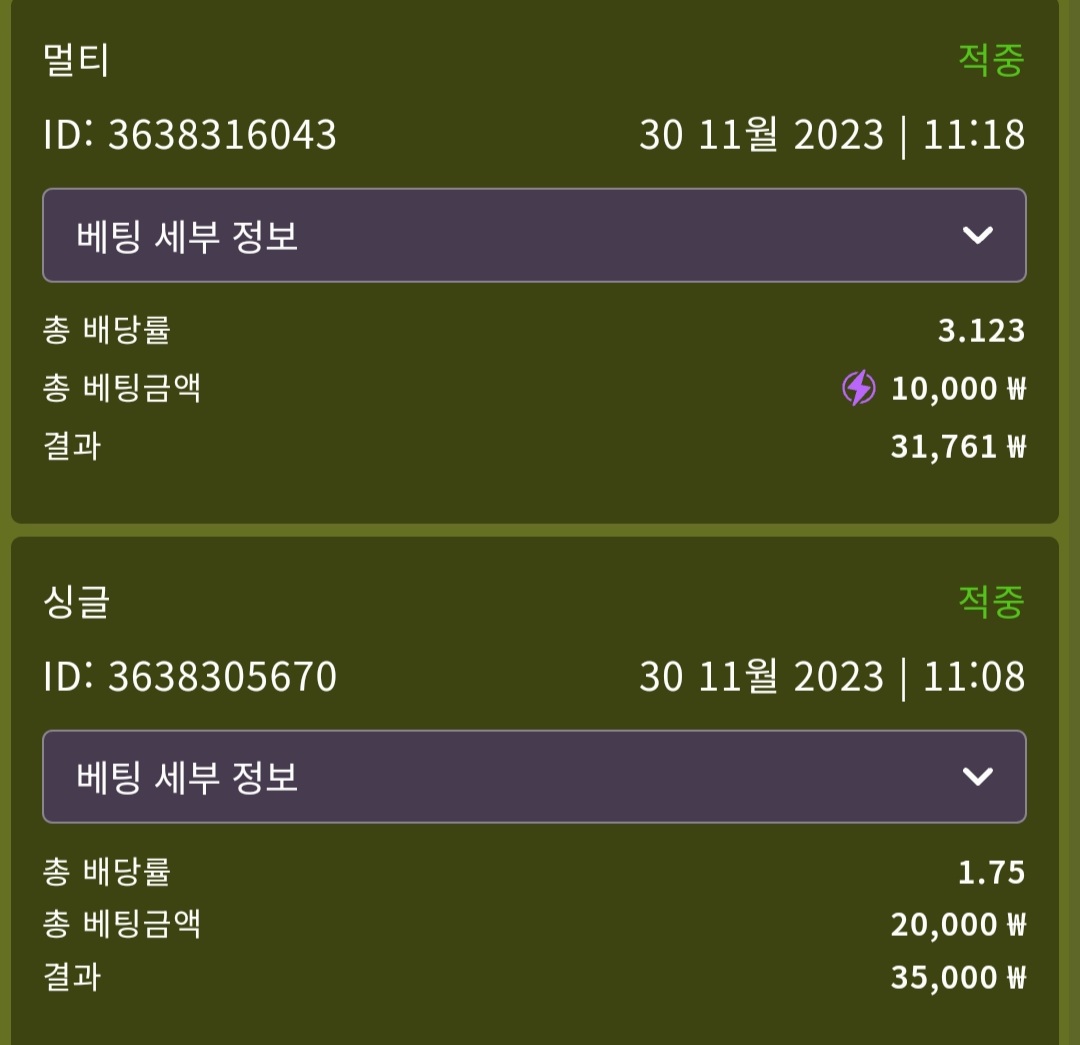Screen dimensions: 1080x1045
Task: Expand 베팅 세부 정보 for bet ID 3638316043
Action: click(x=534, y=236)
